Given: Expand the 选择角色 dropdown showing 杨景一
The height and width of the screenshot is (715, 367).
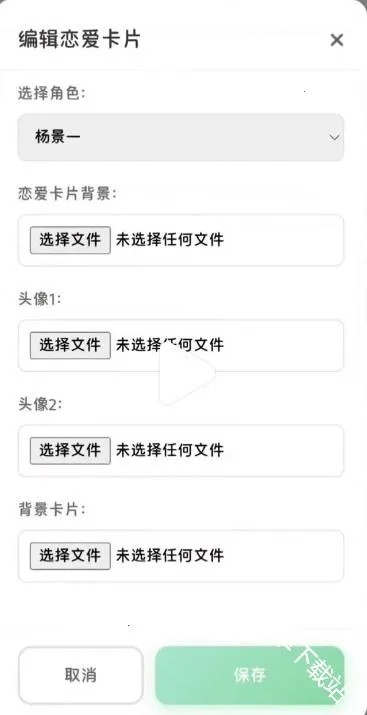Looking at the screenshot, I should pos(181,137).
